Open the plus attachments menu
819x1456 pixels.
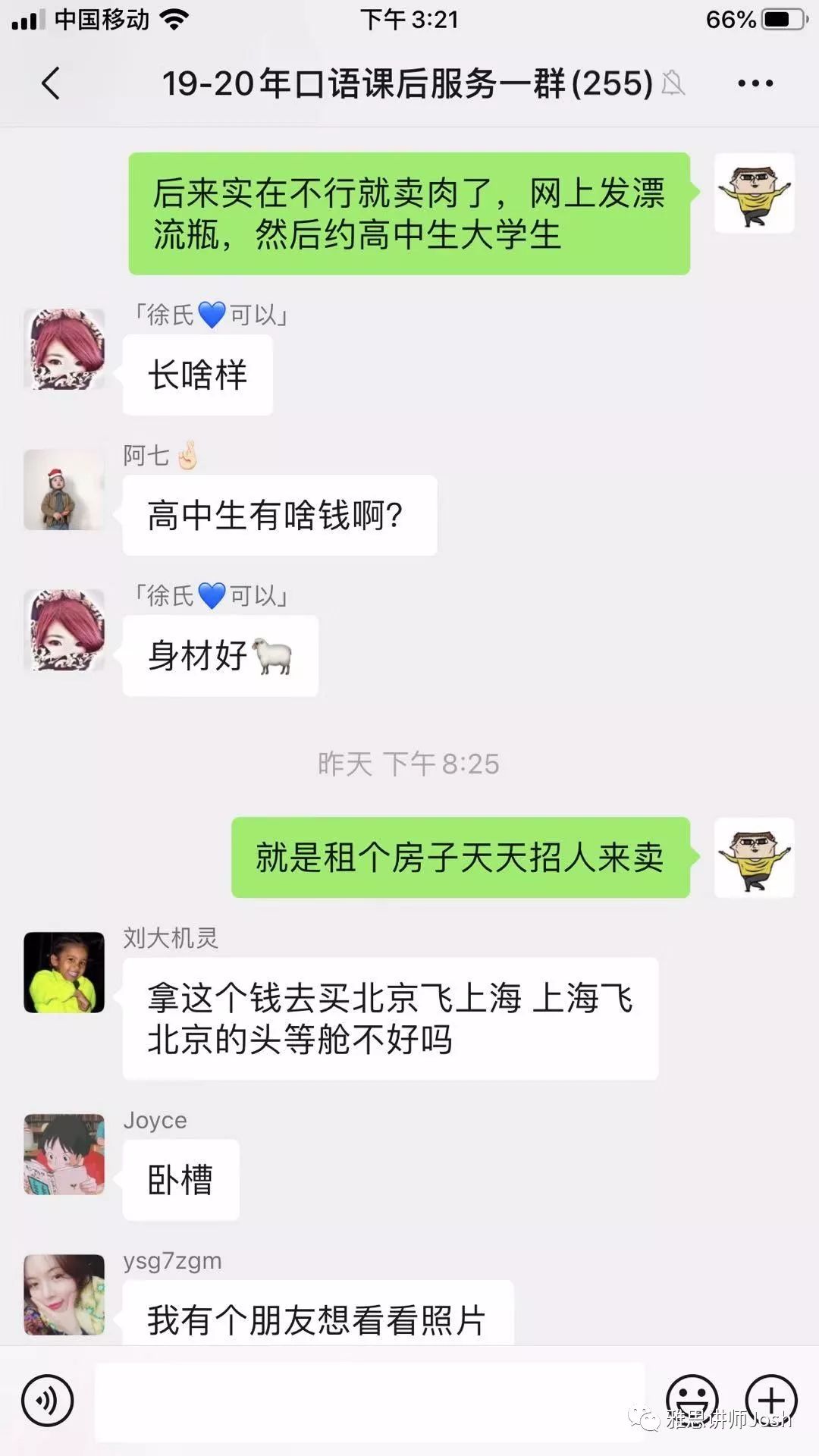[x=771, y=1401]
